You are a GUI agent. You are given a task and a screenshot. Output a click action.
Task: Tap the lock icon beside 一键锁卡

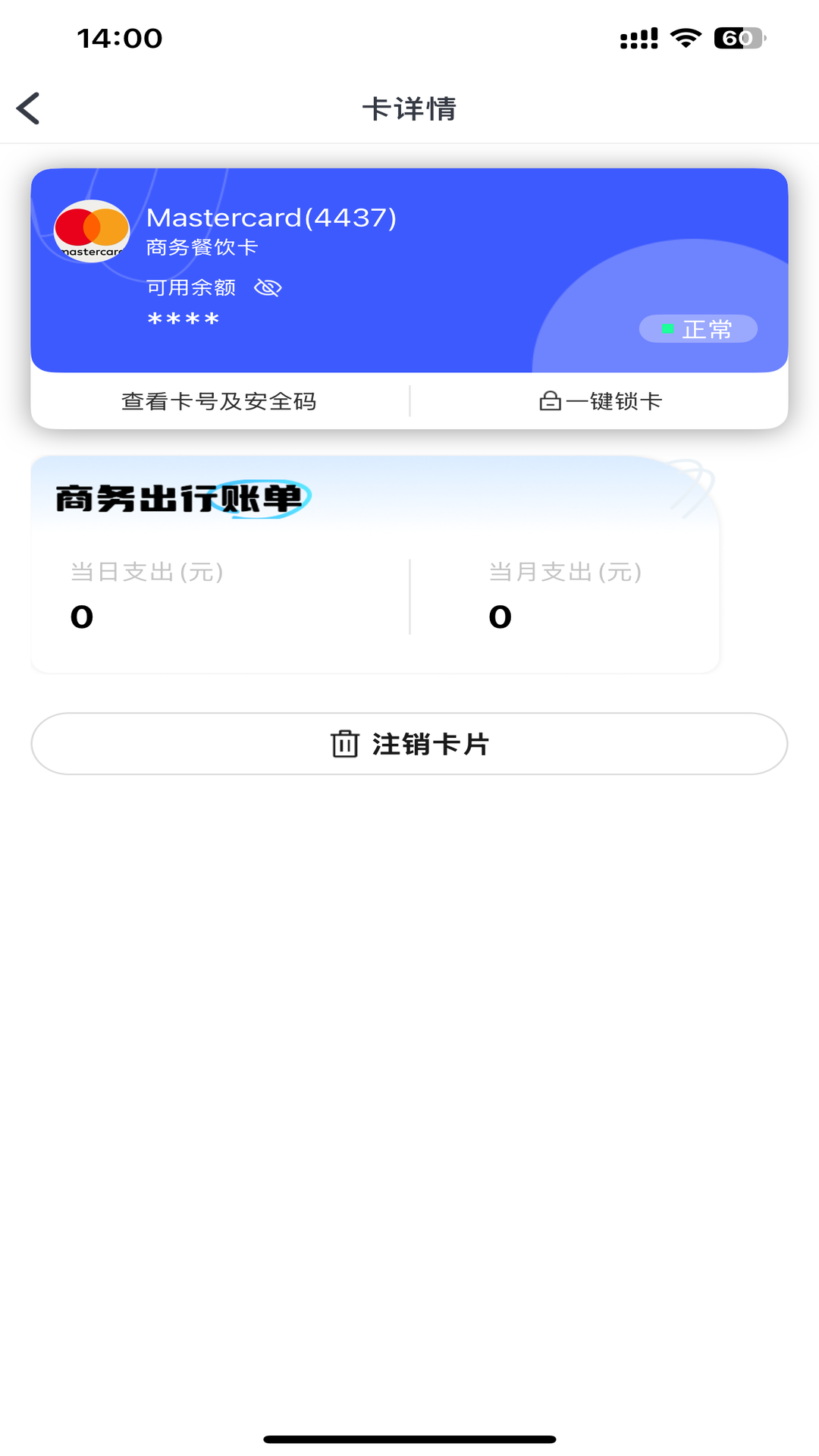pos(550,401)
